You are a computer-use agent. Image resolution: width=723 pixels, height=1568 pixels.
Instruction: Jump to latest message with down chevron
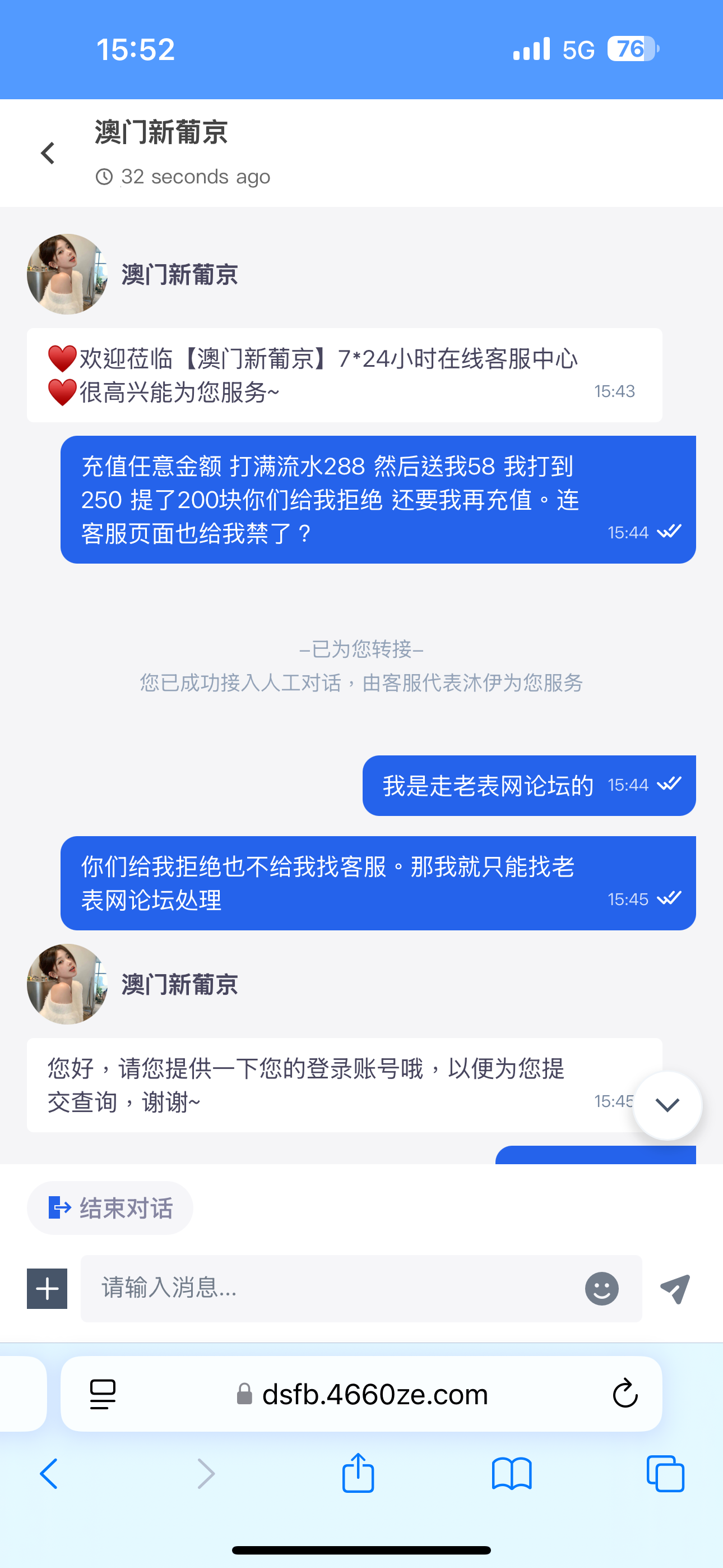[x=667, y=1105]
